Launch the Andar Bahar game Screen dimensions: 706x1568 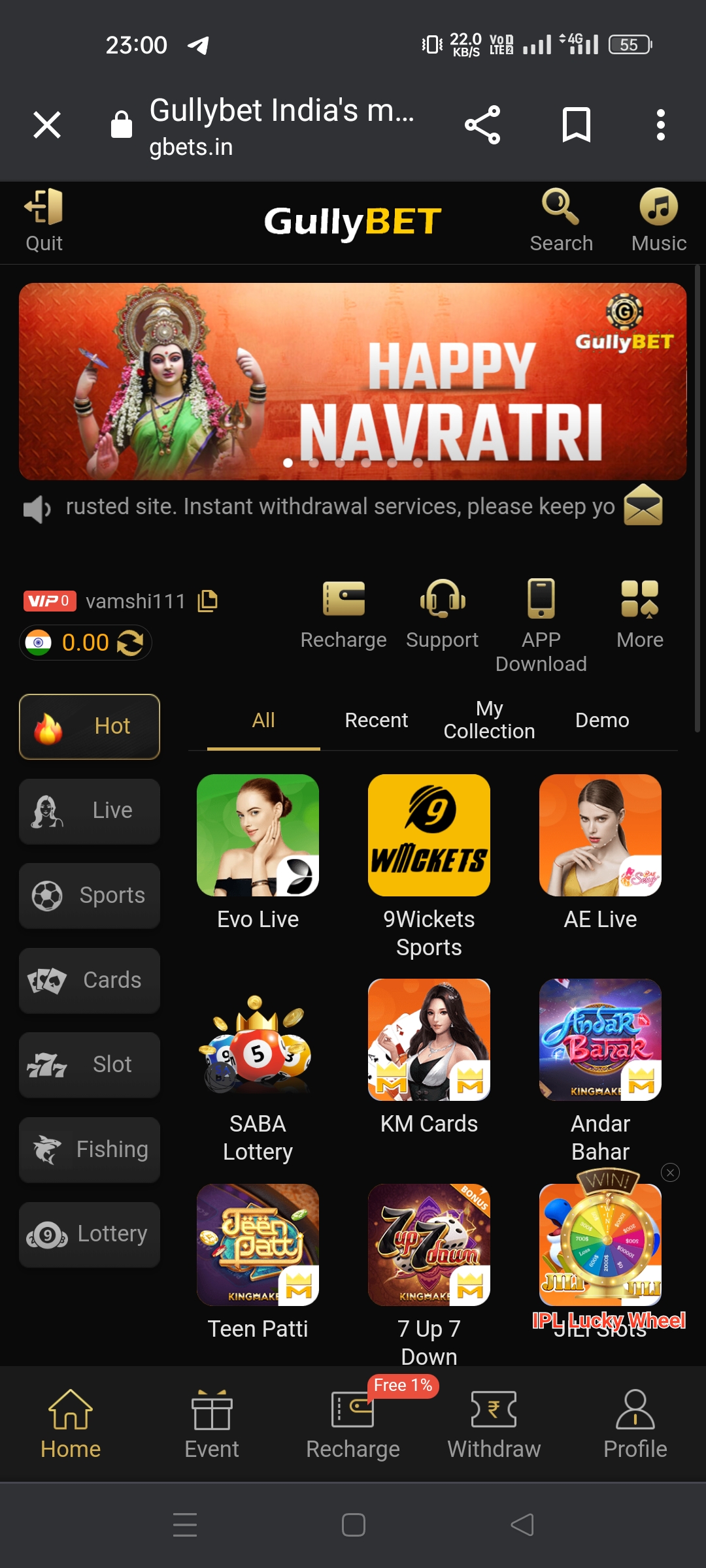[x=600, y=1039]
